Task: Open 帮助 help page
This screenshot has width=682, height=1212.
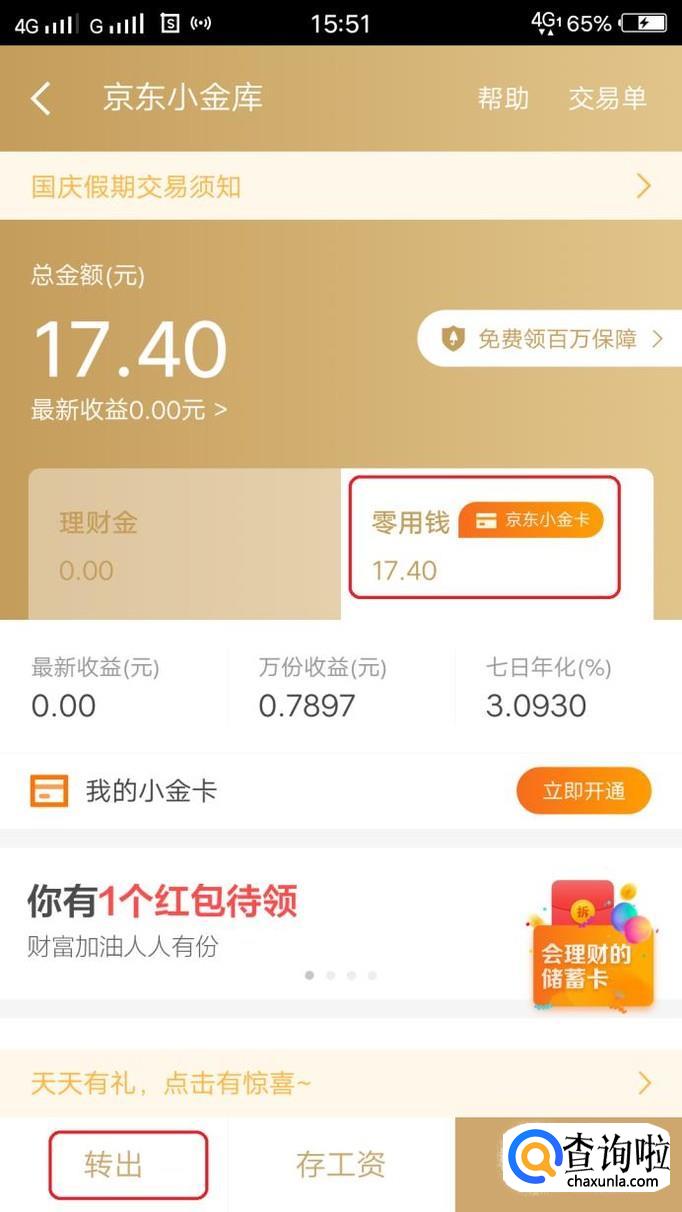Action: (x=503, y=99)
